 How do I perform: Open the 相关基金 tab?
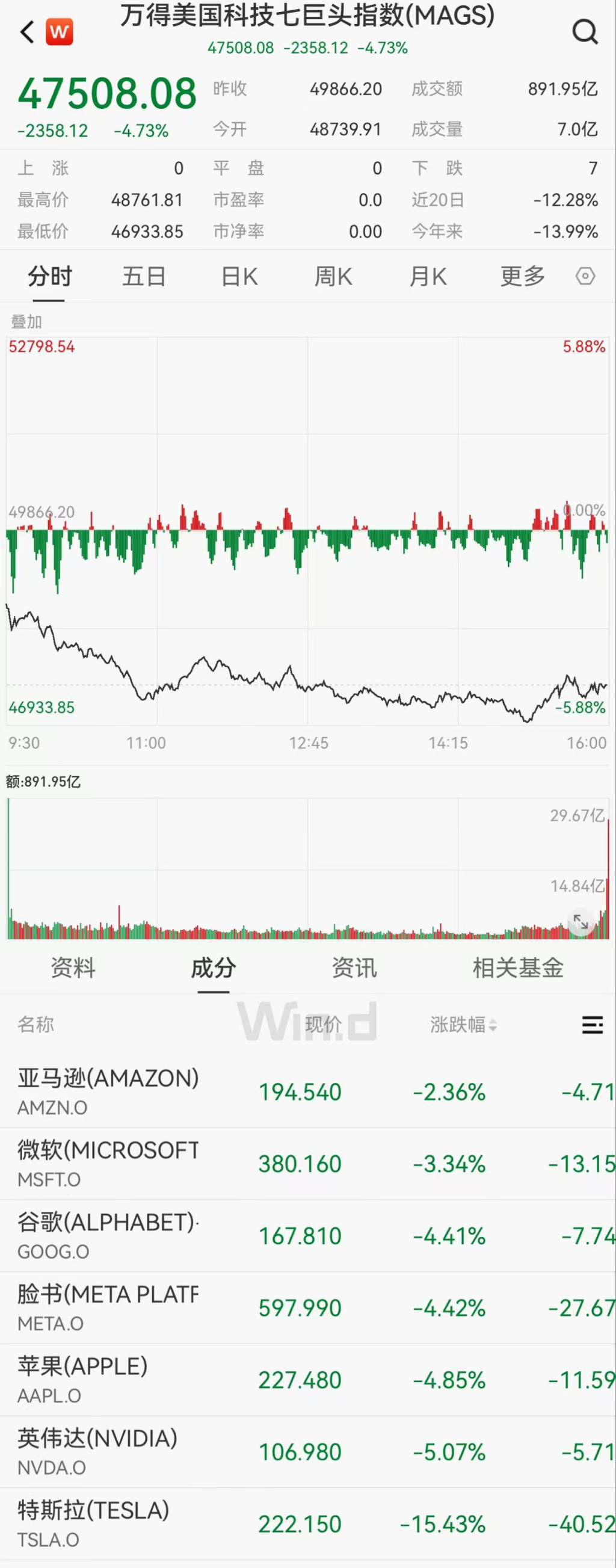pos(518,968)
